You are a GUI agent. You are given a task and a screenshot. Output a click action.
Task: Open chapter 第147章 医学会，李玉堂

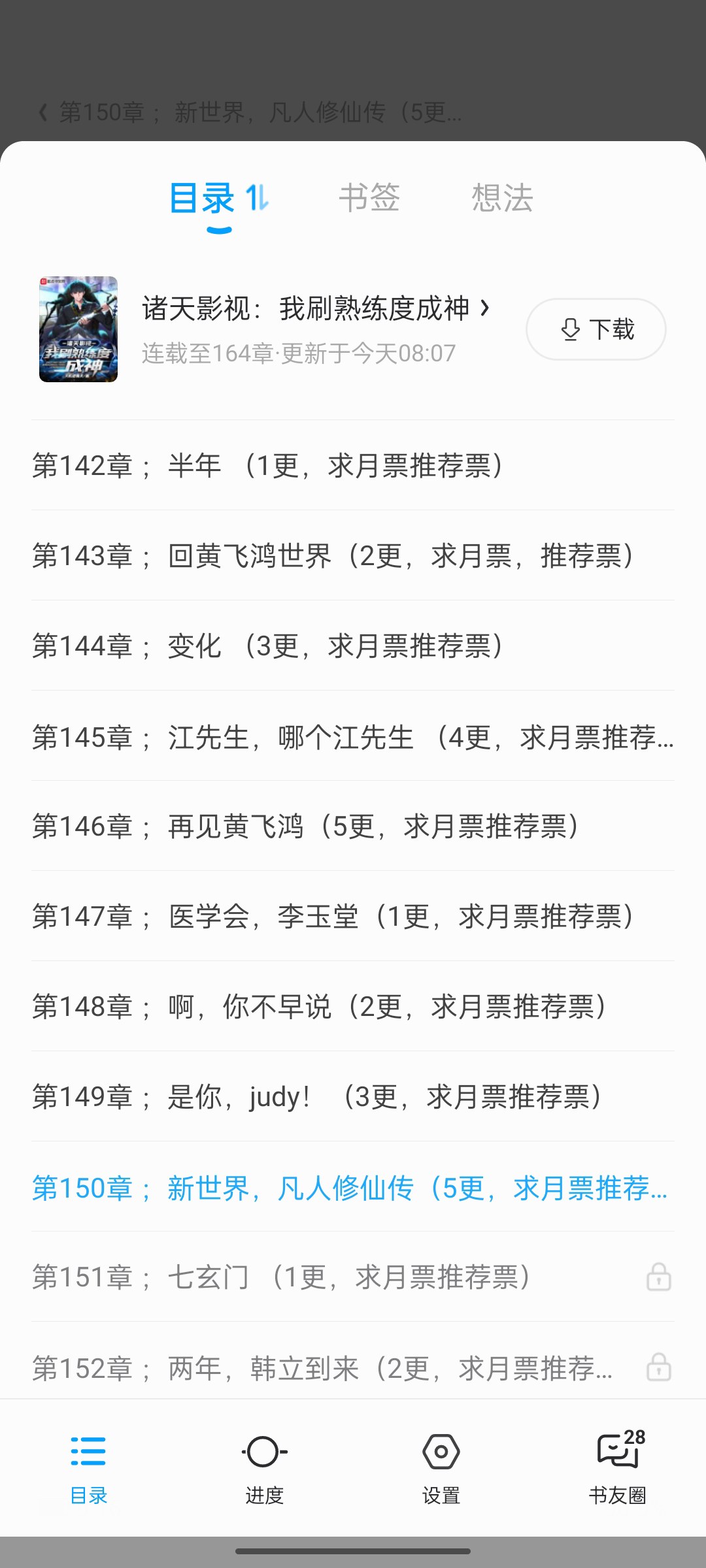pyautogui.click(x=333, y=917)
